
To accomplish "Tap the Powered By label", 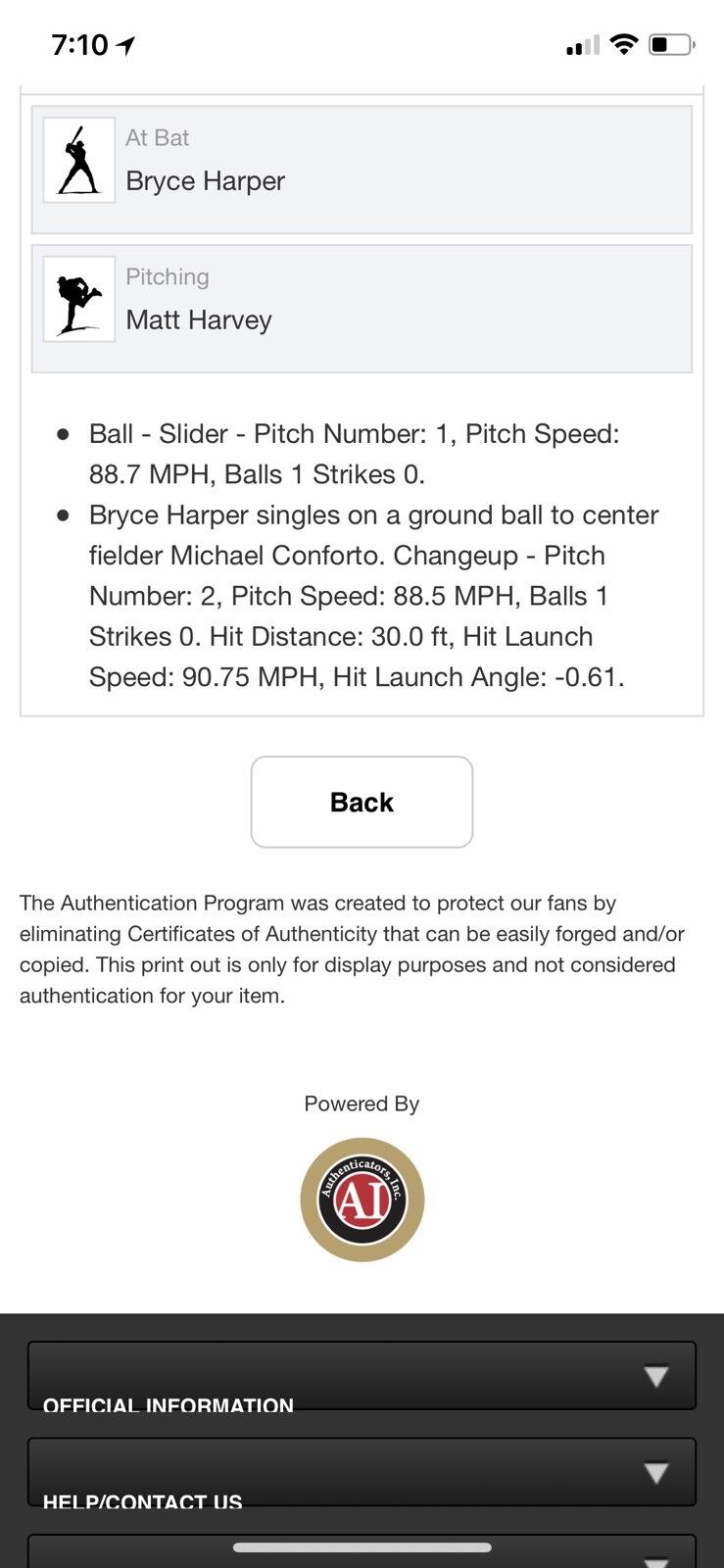I will pyautogui.click(x=362, y=1103).
